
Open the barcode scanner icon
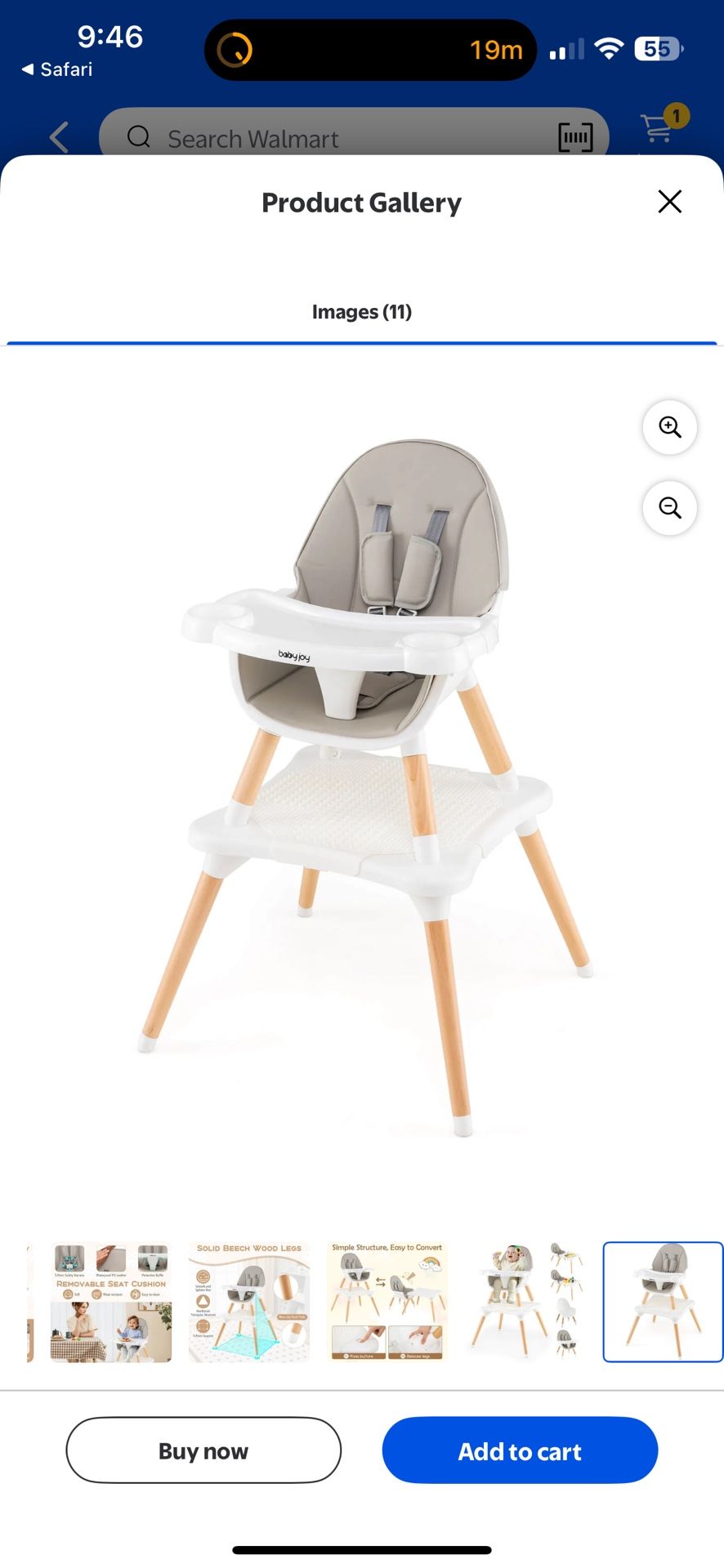(x=575, y=138)
